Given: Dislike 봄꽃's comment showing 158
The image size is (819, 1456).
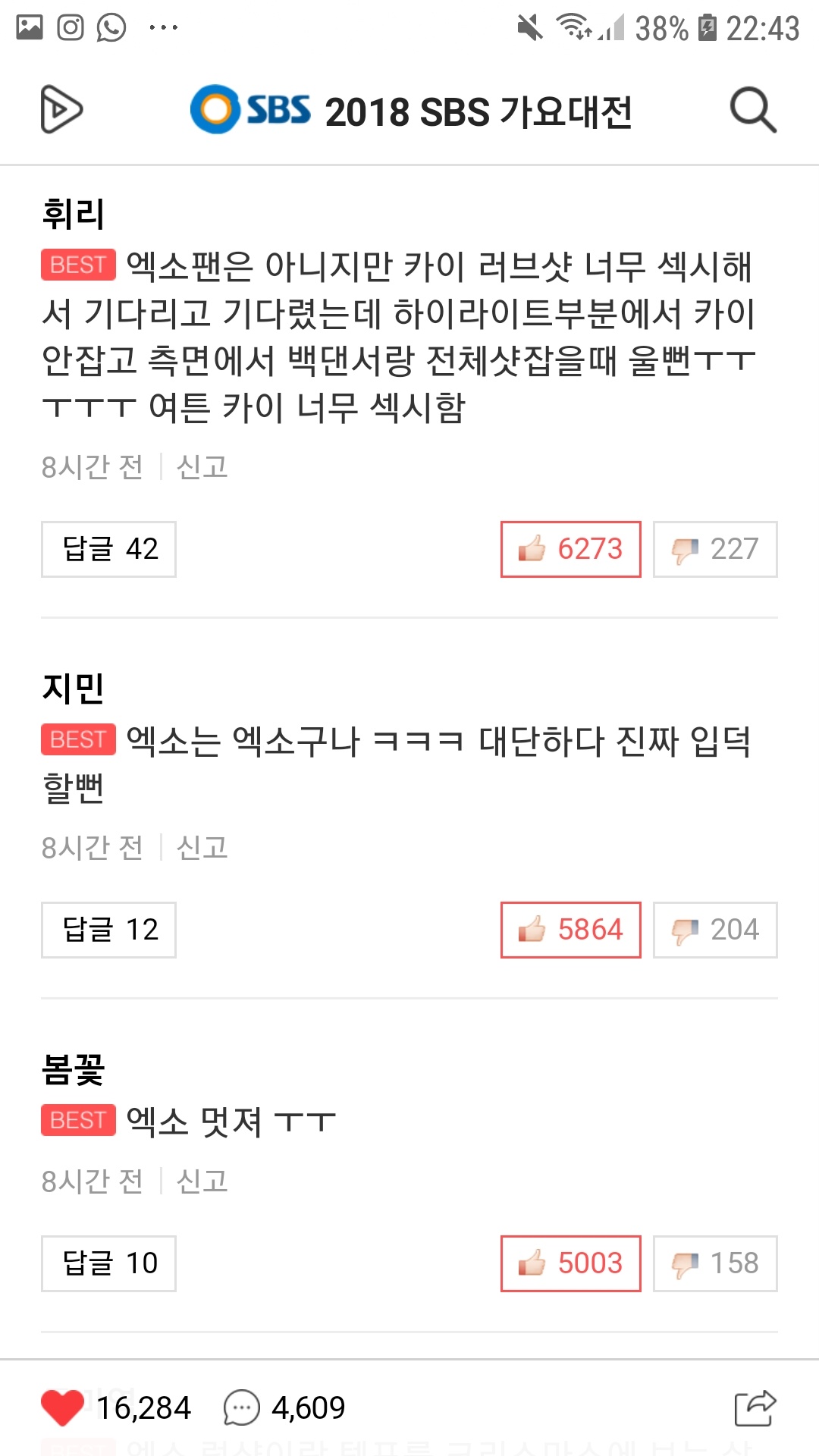Looking at the screenshot, I should pos(714,1263).
